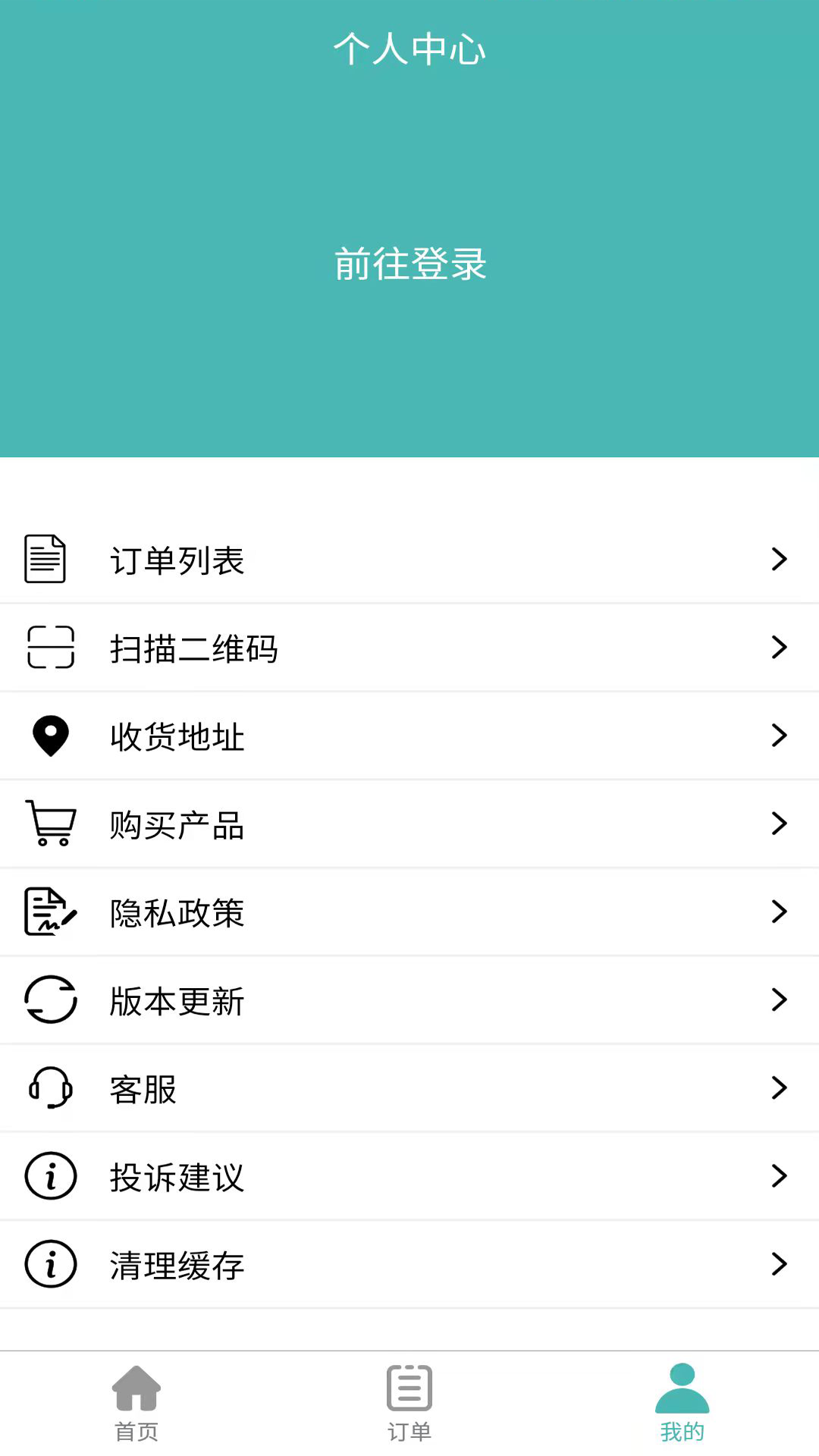Click the privacy policy document icon
819x1456 pixels.
pos(49,912)
